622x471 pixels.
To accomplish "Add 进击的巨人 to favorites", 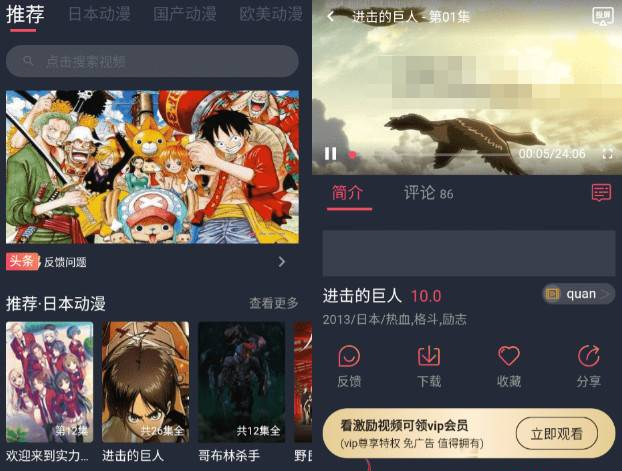I will tap(509, 366).
